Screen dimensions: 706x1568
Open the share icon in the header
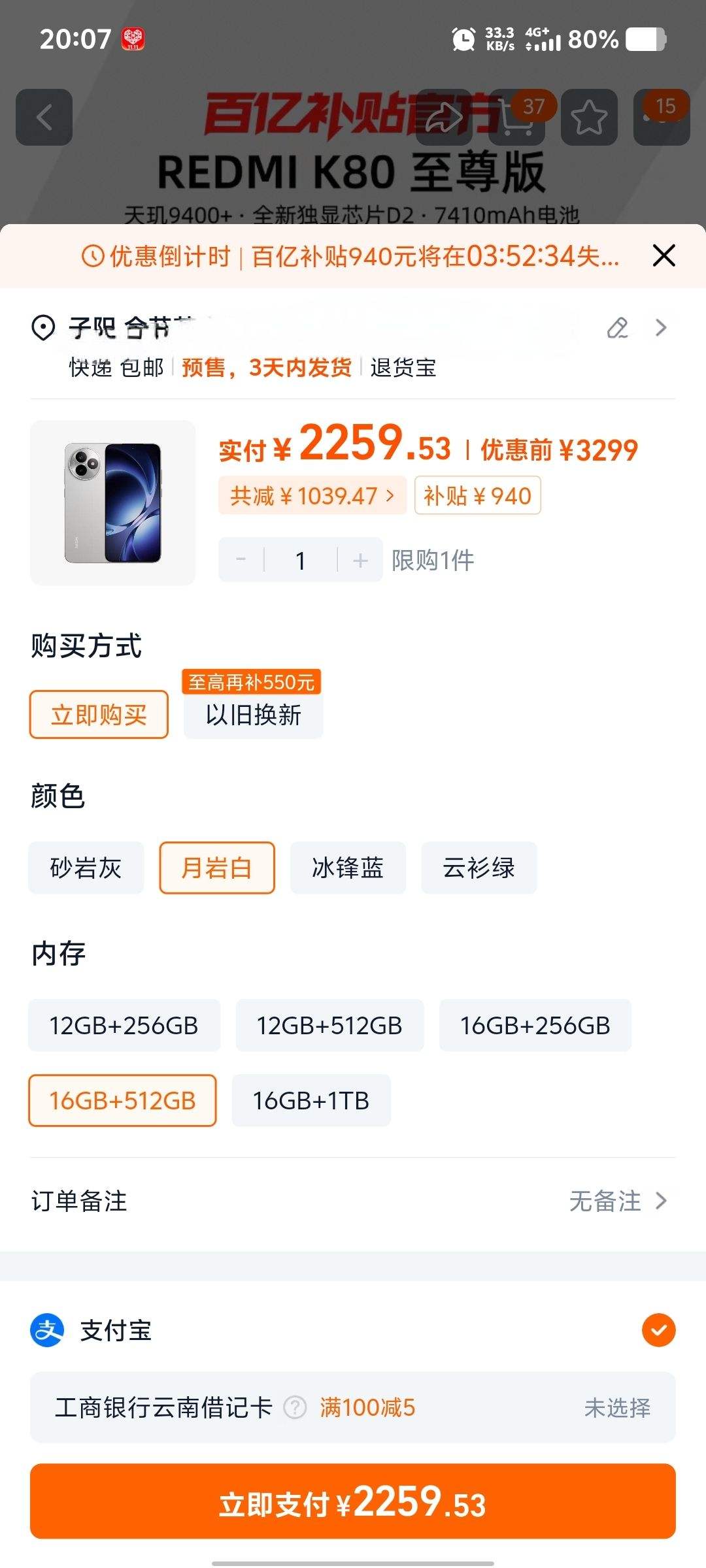pos(445,118)
